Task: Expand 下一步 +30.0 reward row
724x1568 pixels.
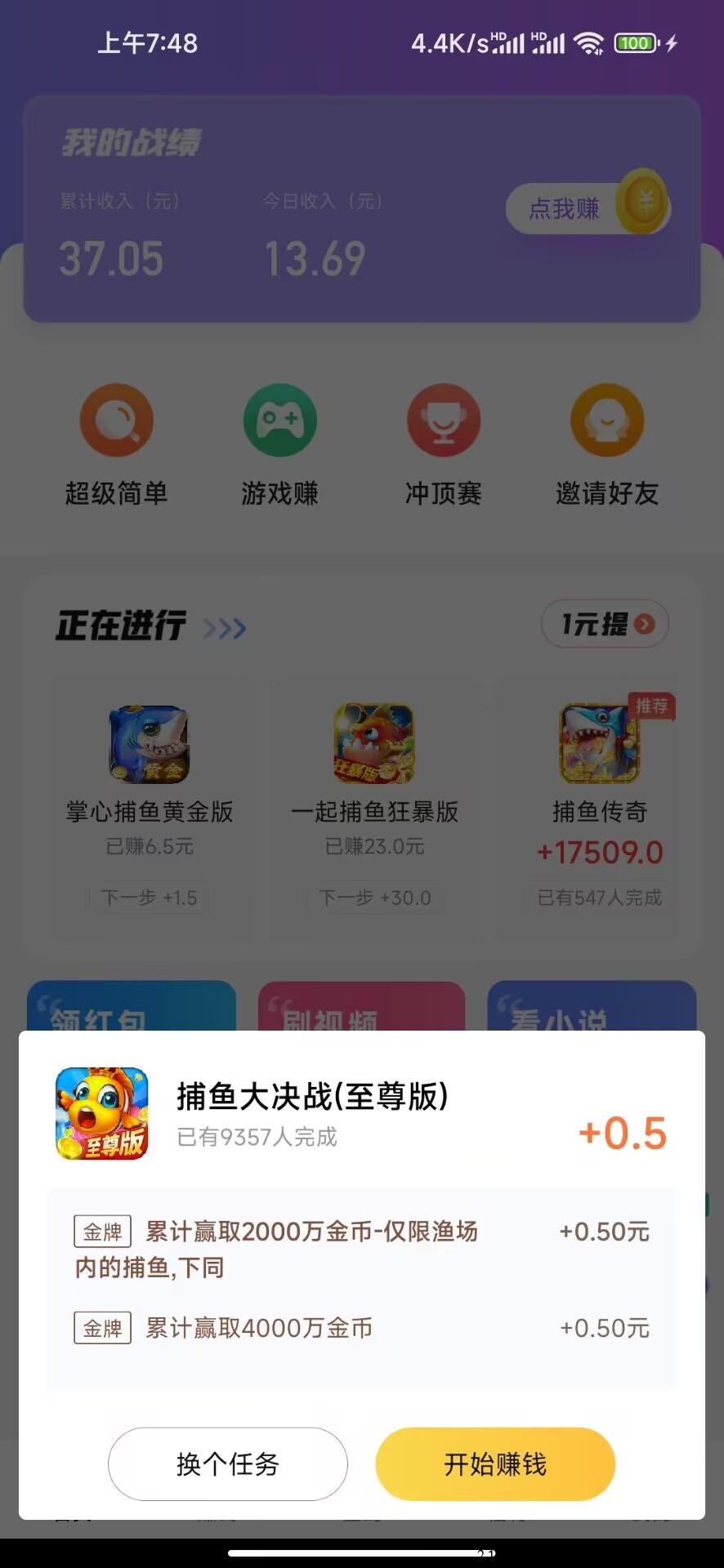Action: [x=375, y=897]
